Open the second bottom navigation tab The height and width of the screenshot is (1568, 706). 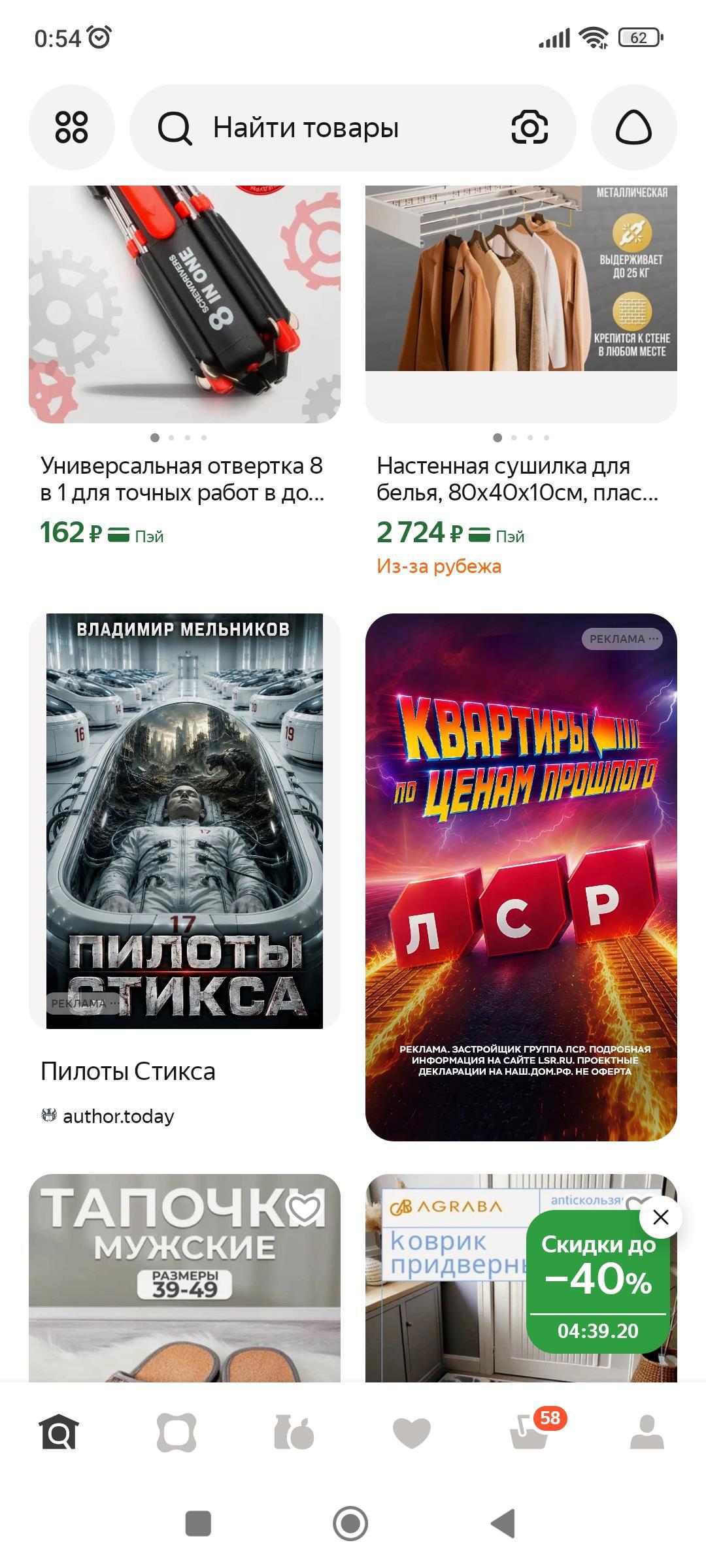[x=176, y=1433]
